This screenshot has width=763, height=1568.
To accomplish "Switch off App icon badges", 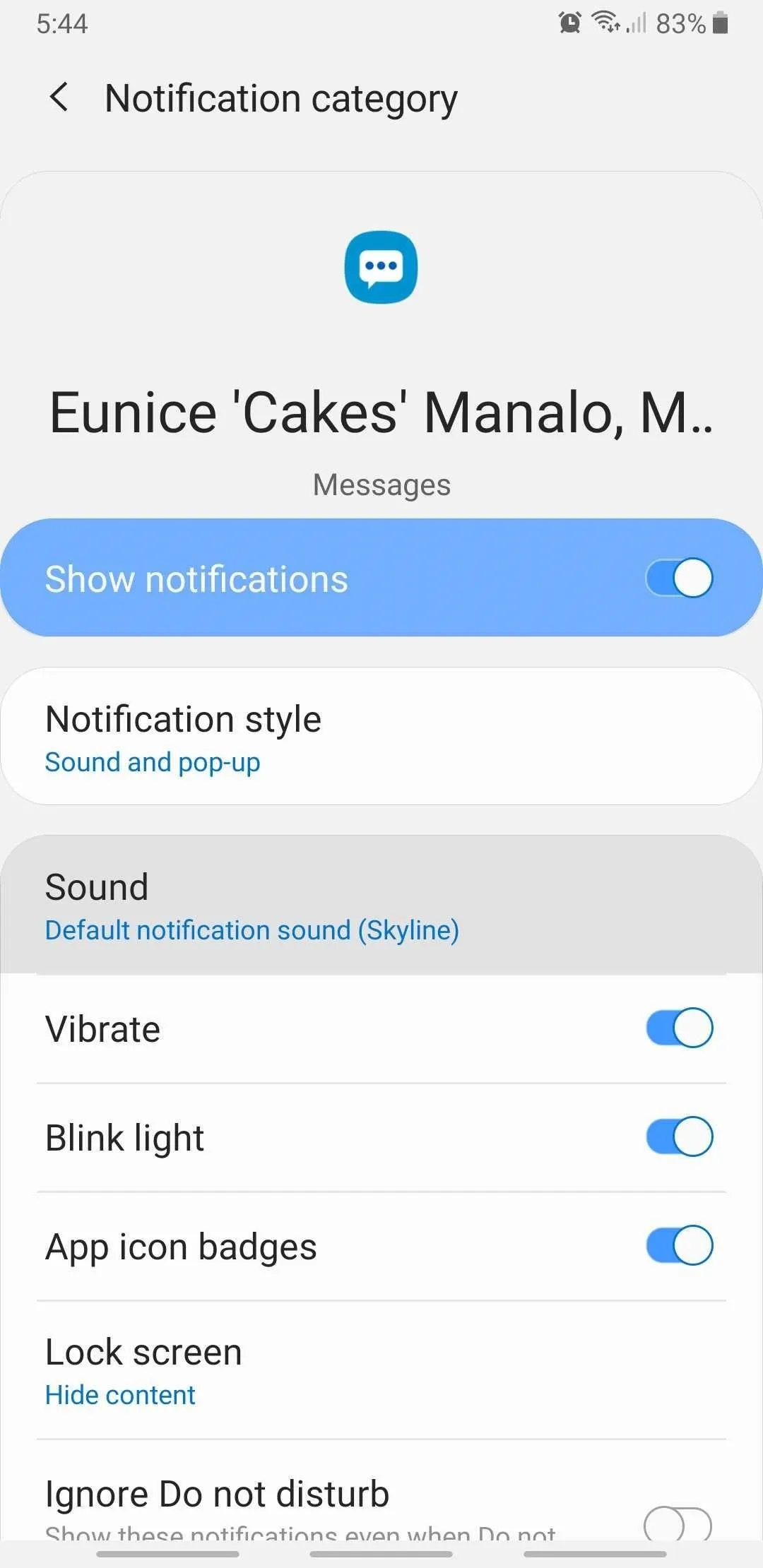I will (x=679, y=1245).
